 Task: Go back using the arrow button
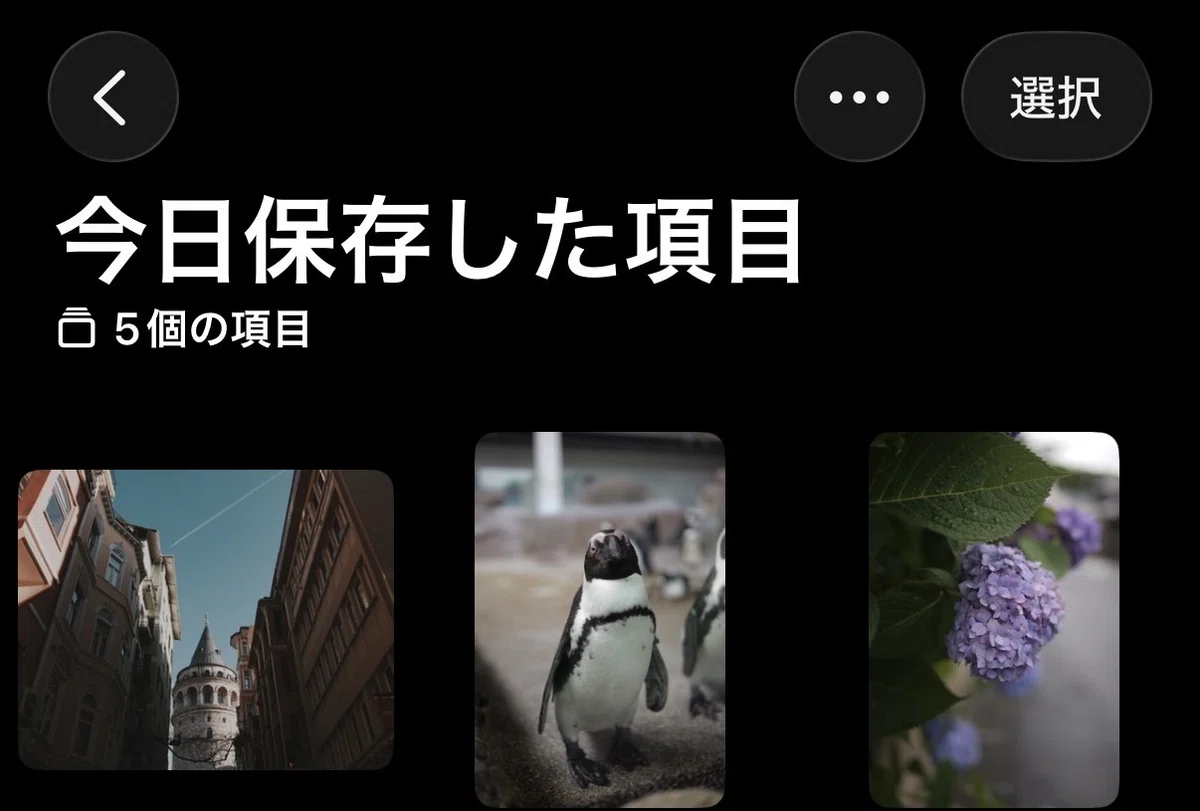(x=113, y=97)
